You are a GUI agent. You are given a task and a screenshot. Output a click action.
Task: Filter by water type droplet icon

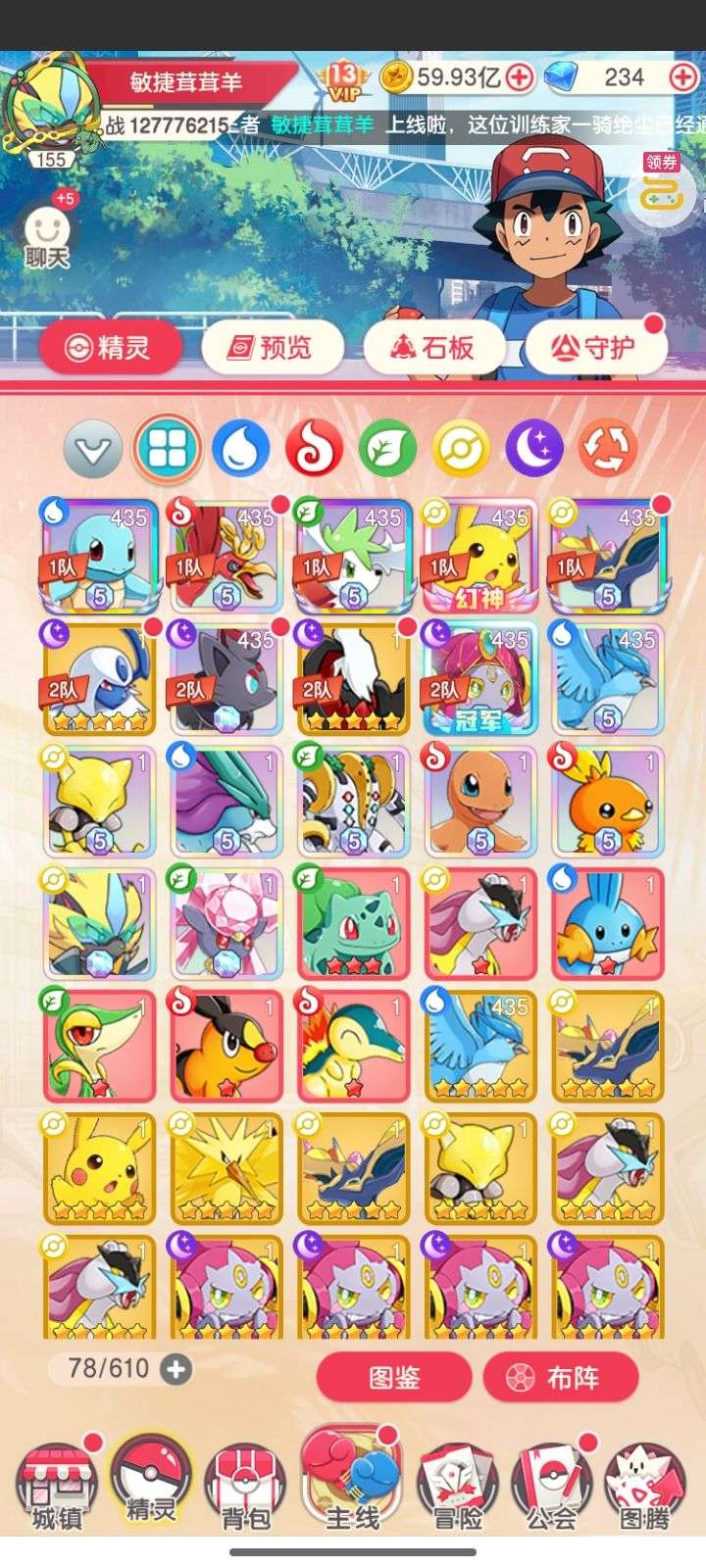pyautogui.click(x=240, y=450)
